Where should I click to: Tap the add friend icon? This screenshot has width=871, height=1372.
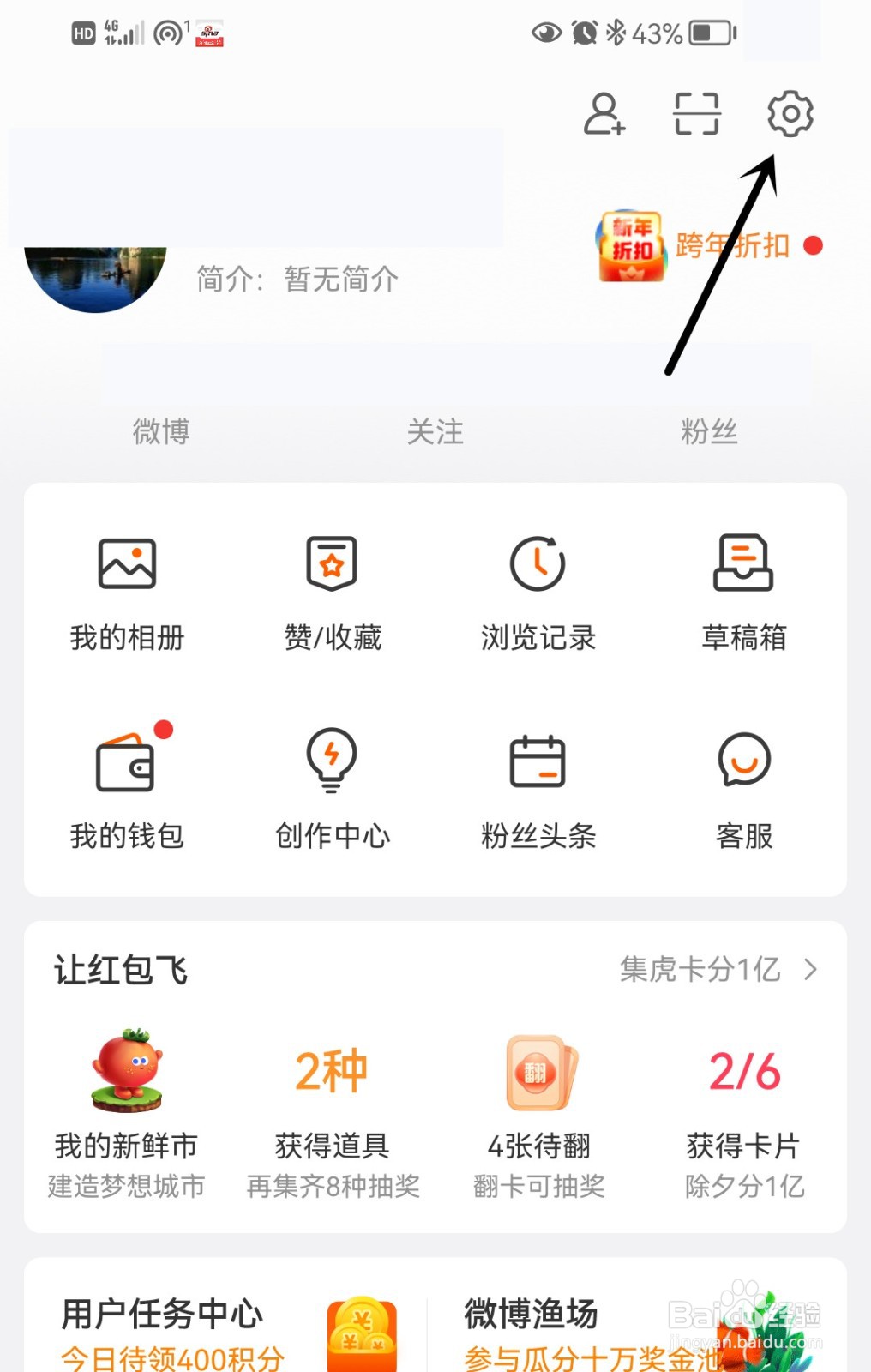(x=604, y=114)
